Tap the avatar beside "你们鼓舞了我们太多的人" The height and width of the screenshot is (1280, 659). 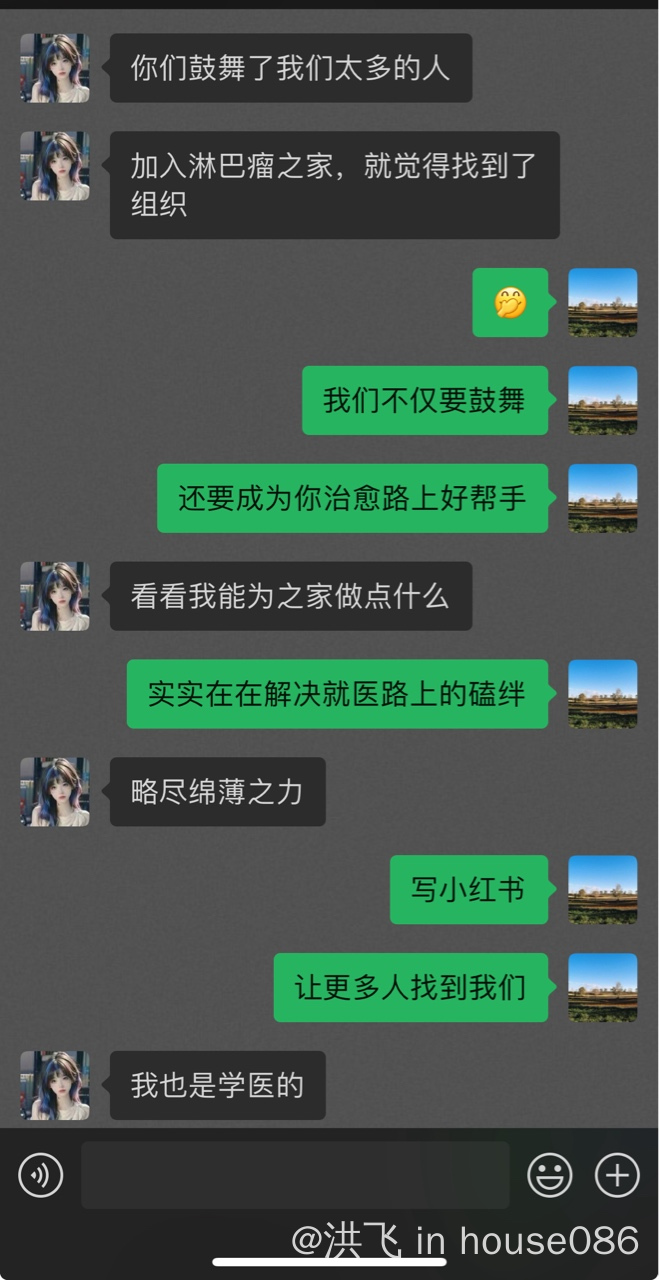pos(55,68)
